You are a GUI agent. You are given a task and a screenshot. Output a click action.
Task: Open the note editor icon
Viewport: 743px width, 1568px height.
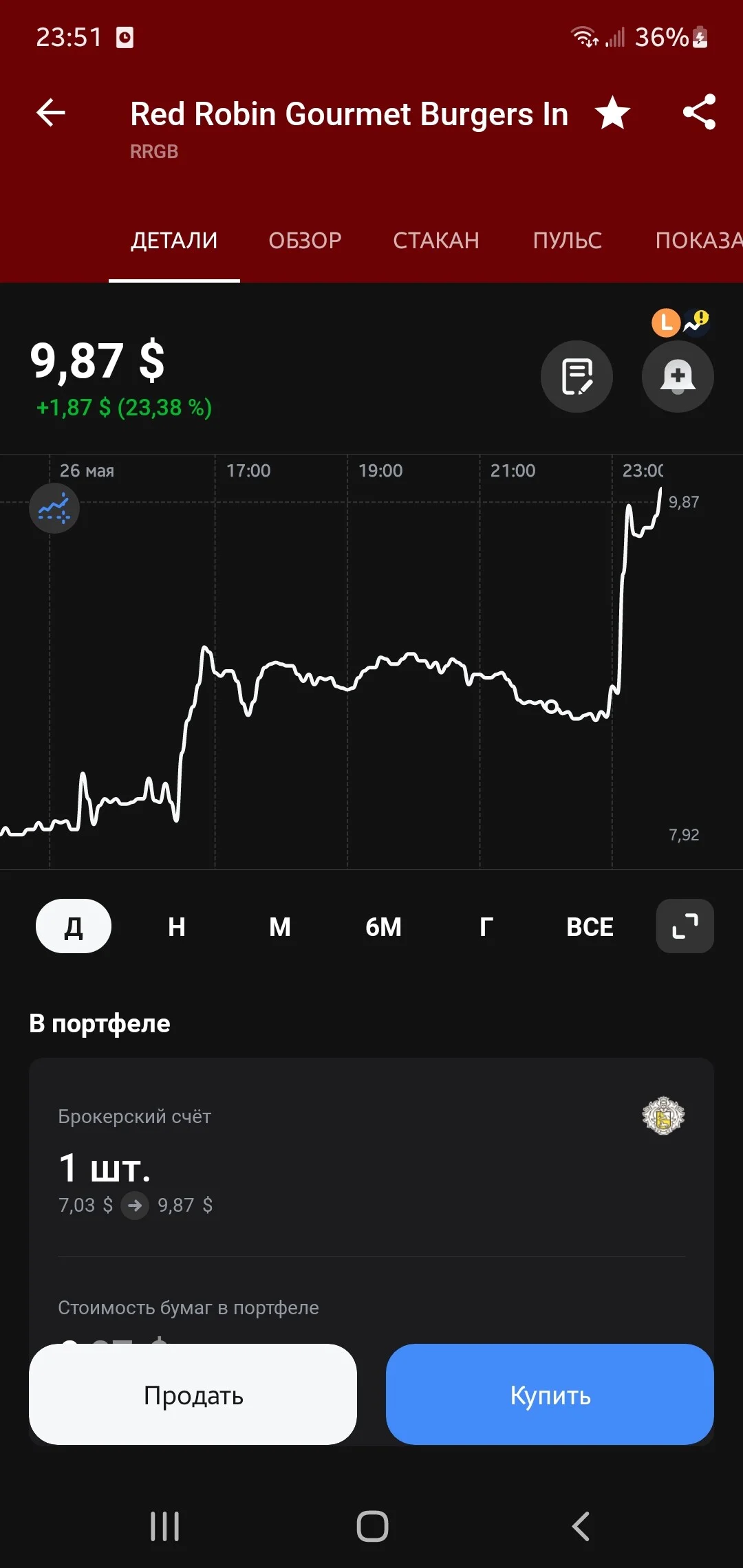[x=577, y=376]
